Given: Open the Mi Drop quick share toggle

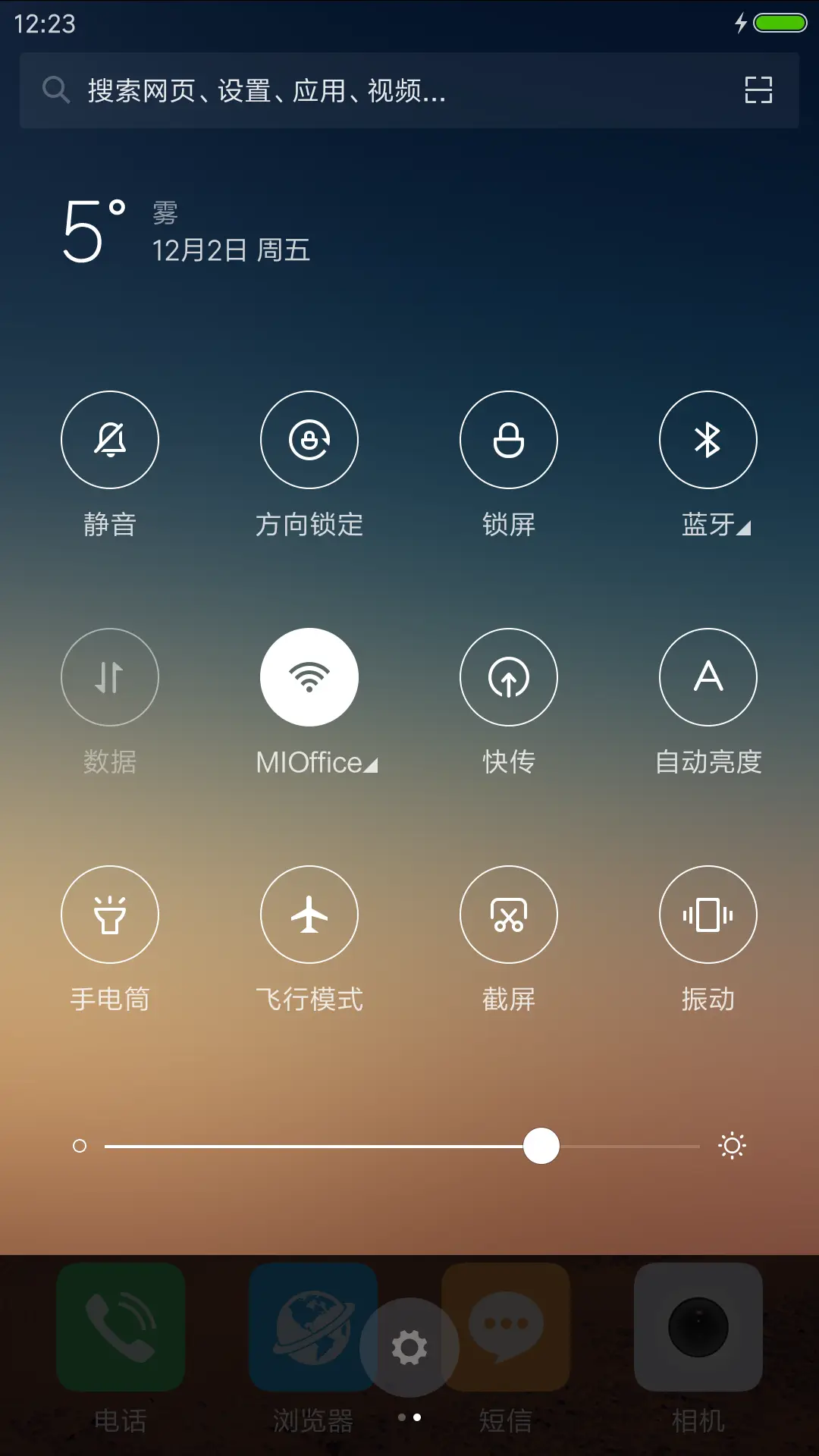Looking at the screenshot, I should tap(509, 677).
